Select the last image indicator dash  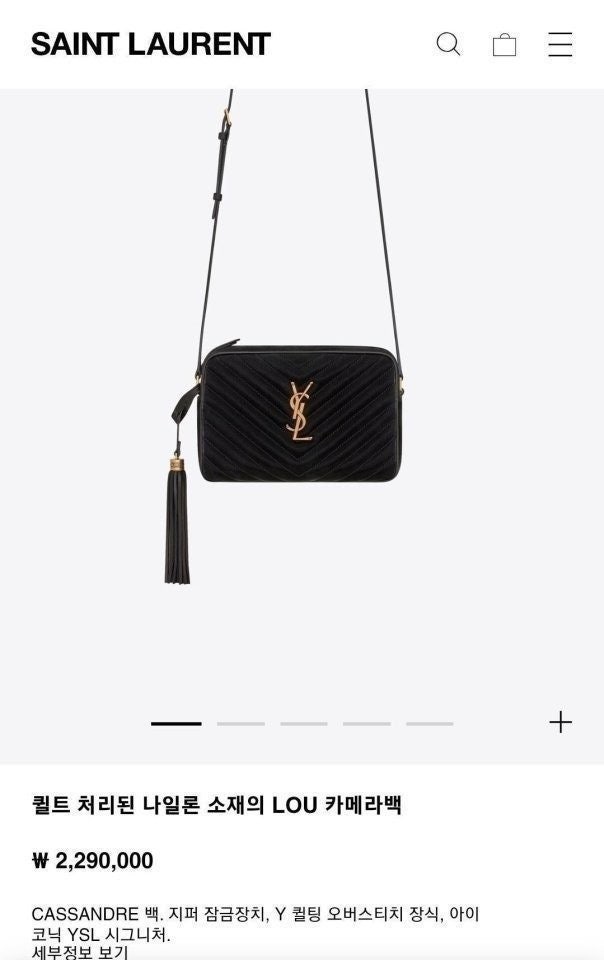429,723
